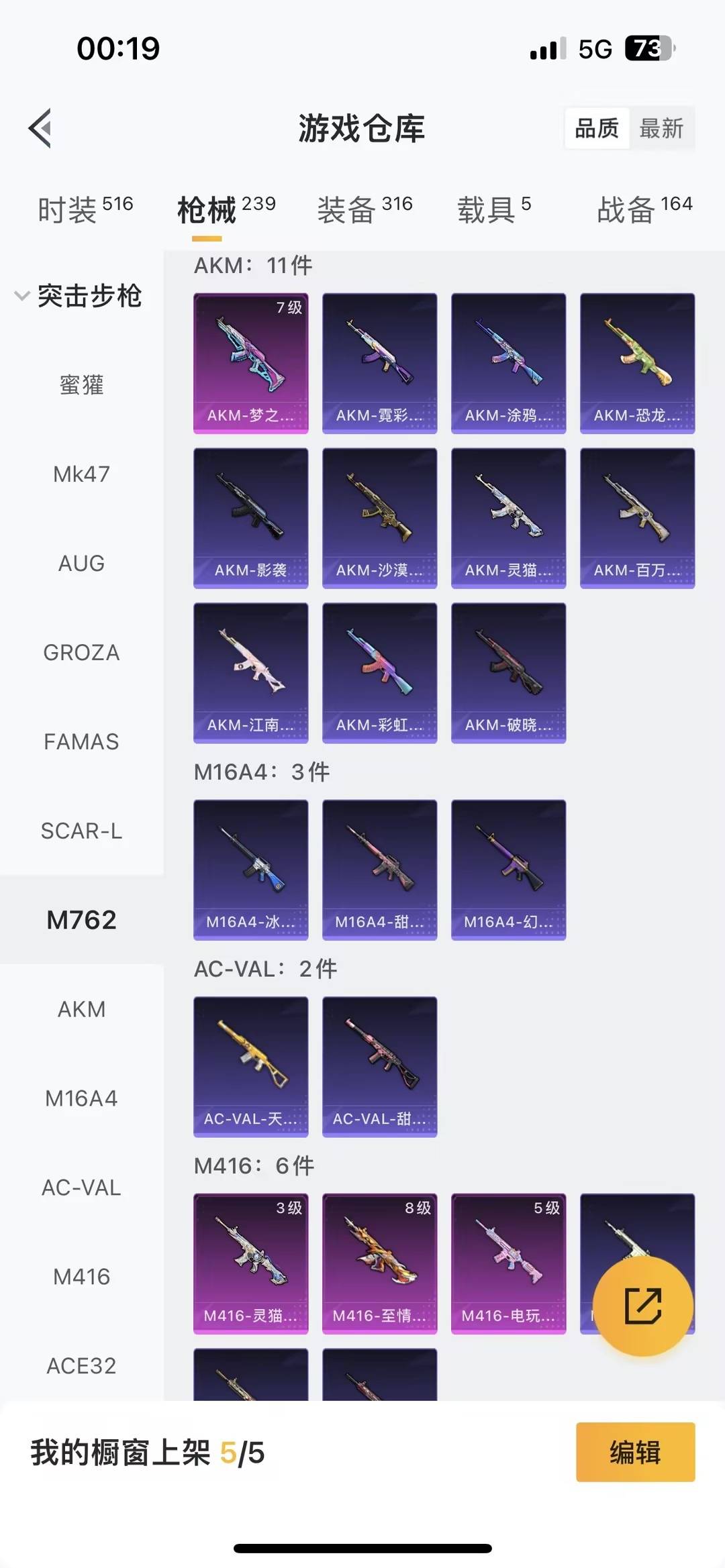Screen dimensions: 725x1568
Task: Tap the 编辑 button
Action: coord(635,1453)
